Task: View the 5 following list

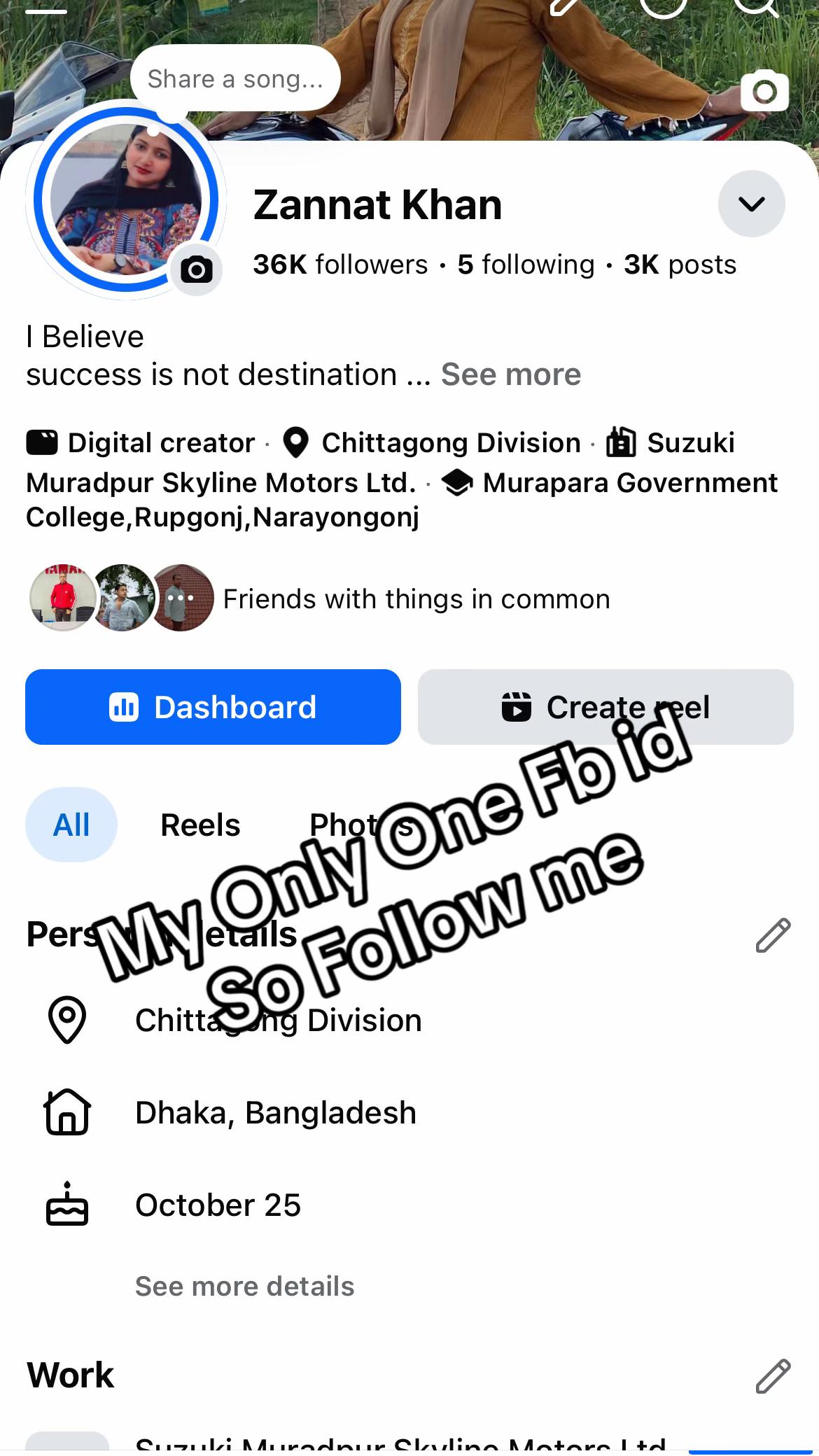Action: point(526,265)
